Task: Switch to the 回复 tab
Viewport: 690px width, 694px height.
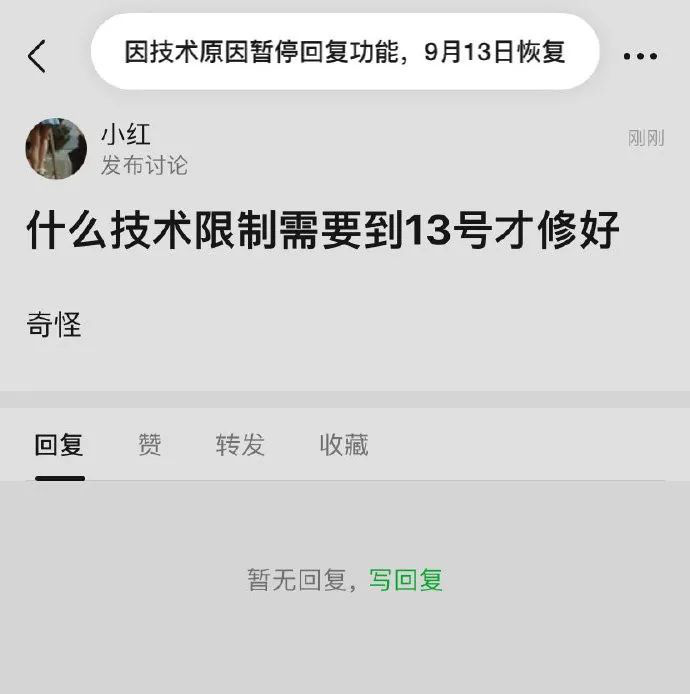Action: [x=59, y=445]
